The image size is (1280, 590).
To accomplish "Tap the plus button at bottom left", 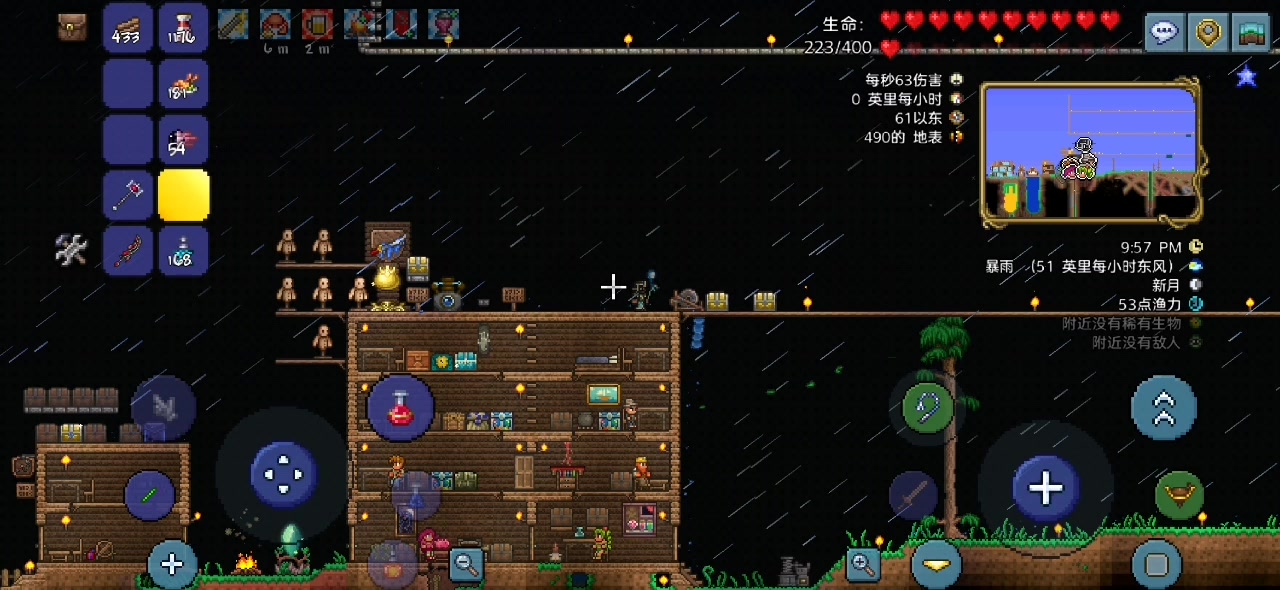I will pos(172,565).
